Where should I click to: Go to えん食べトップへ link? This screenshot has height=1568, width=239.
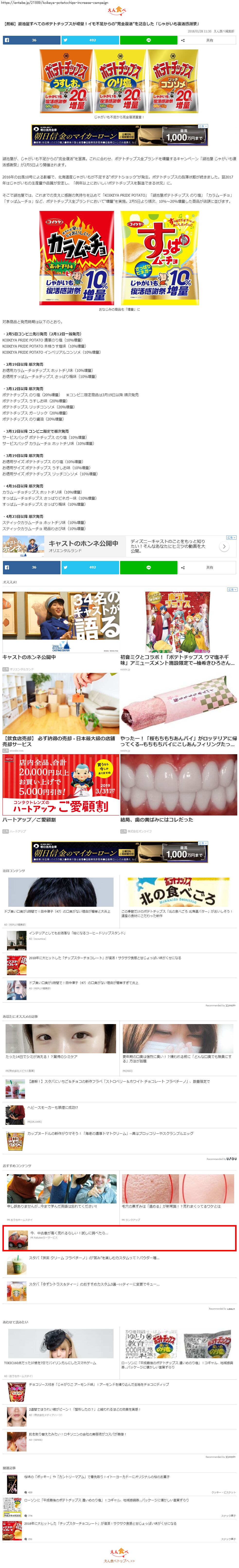119,1561
